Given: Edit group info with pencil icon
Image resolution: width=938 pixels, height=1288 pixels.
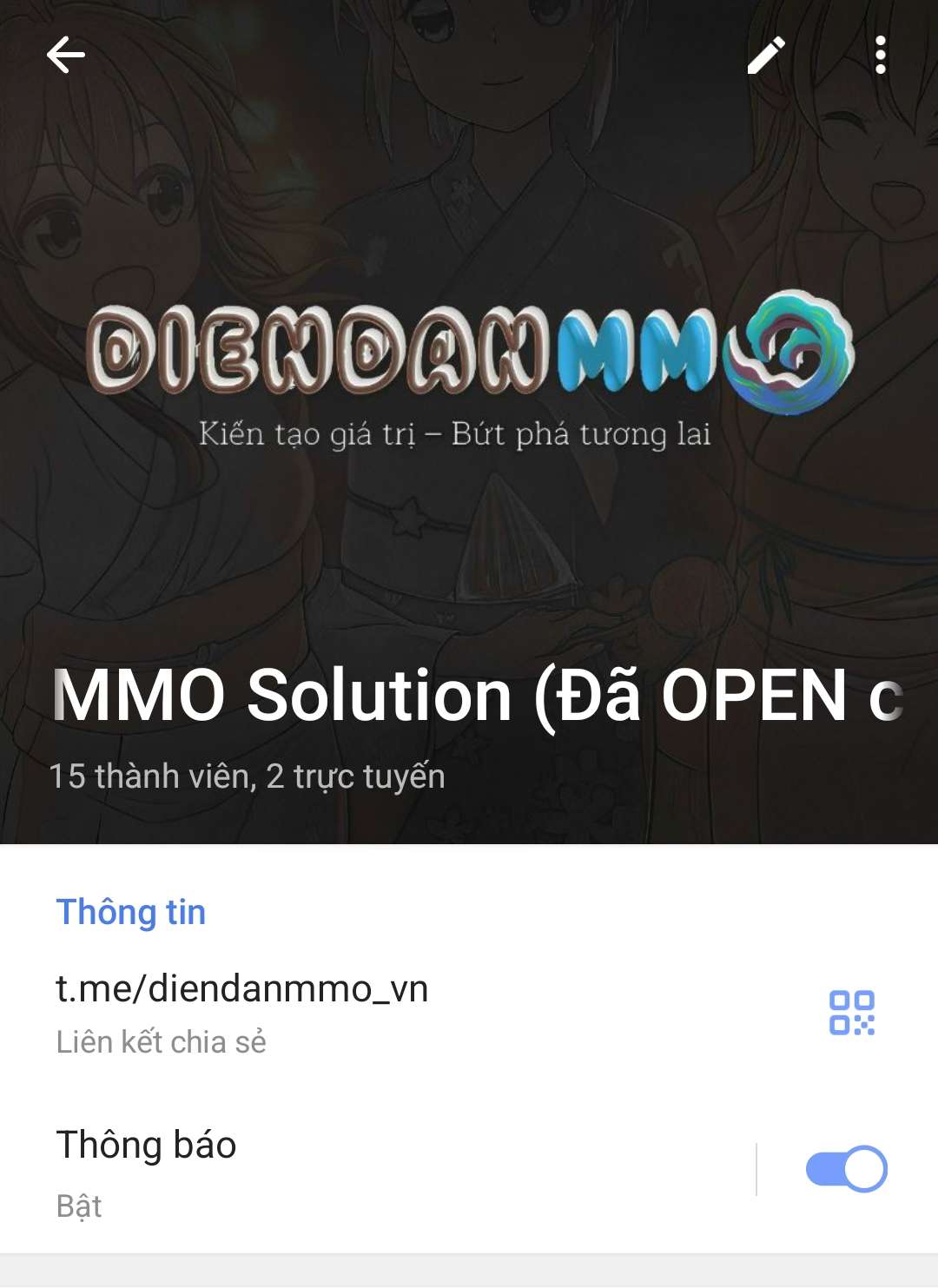Looking at the screenshot, I should (x=766, y=56).
